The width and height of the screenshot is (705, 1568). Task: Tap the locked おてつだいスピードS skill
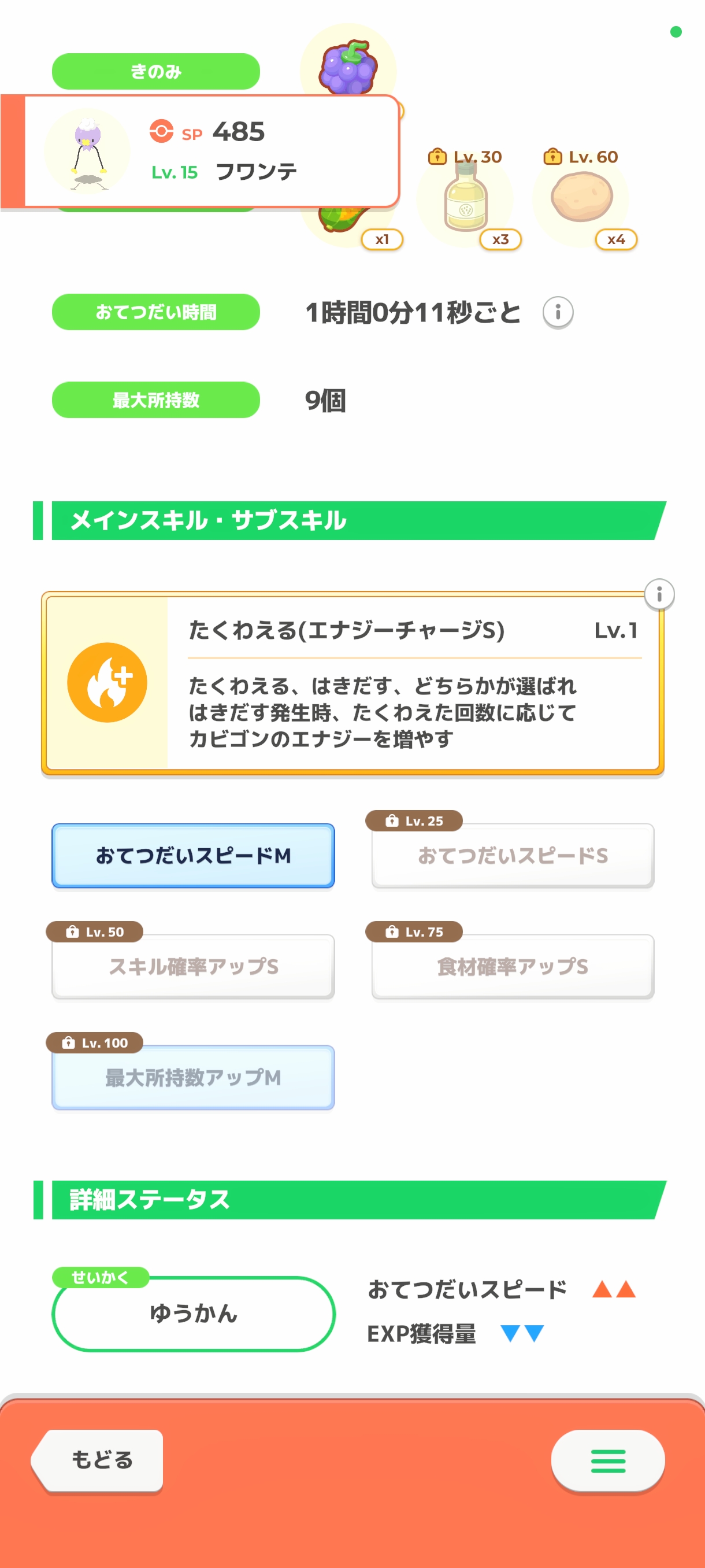512,855
